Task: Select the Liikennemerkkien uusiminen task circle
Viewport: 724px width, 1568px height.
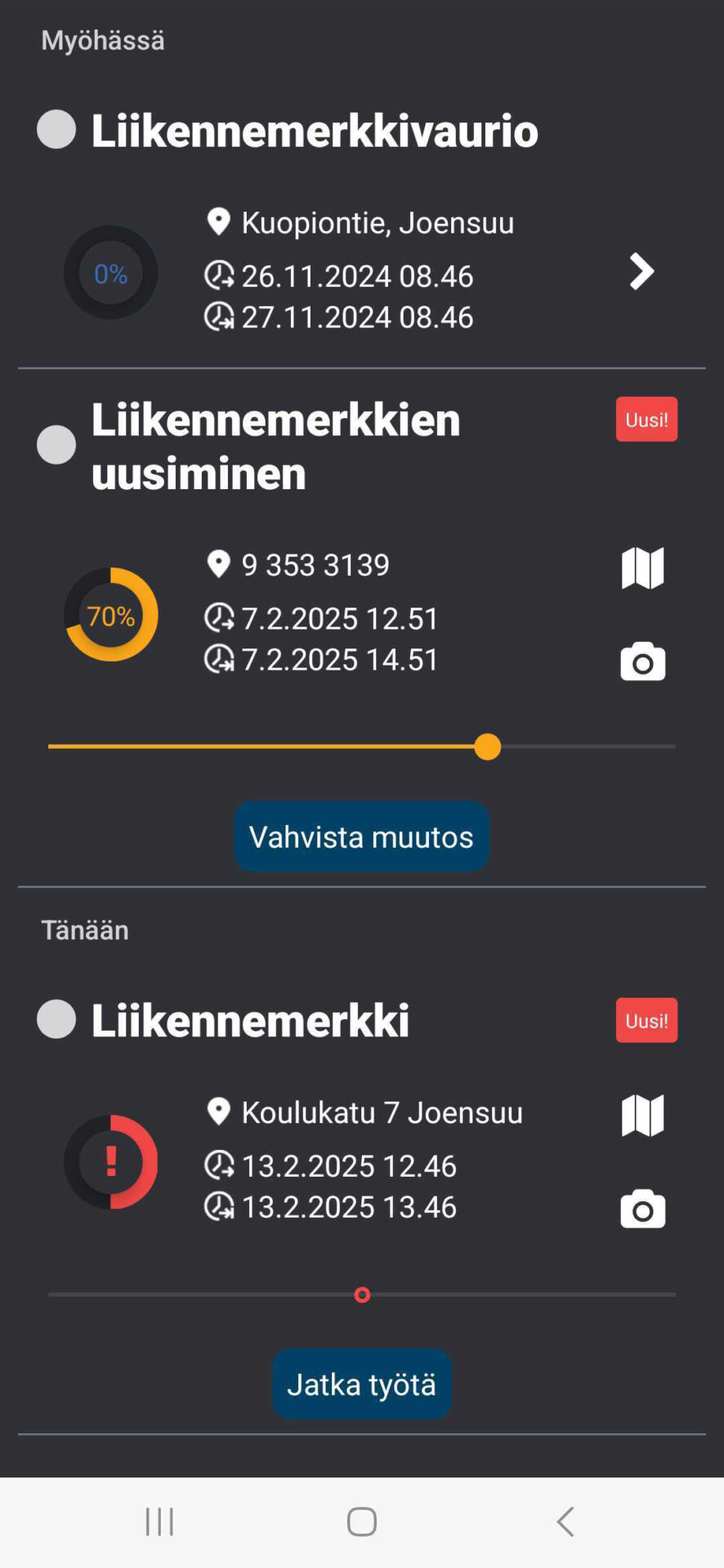Action: click(56, 445)
